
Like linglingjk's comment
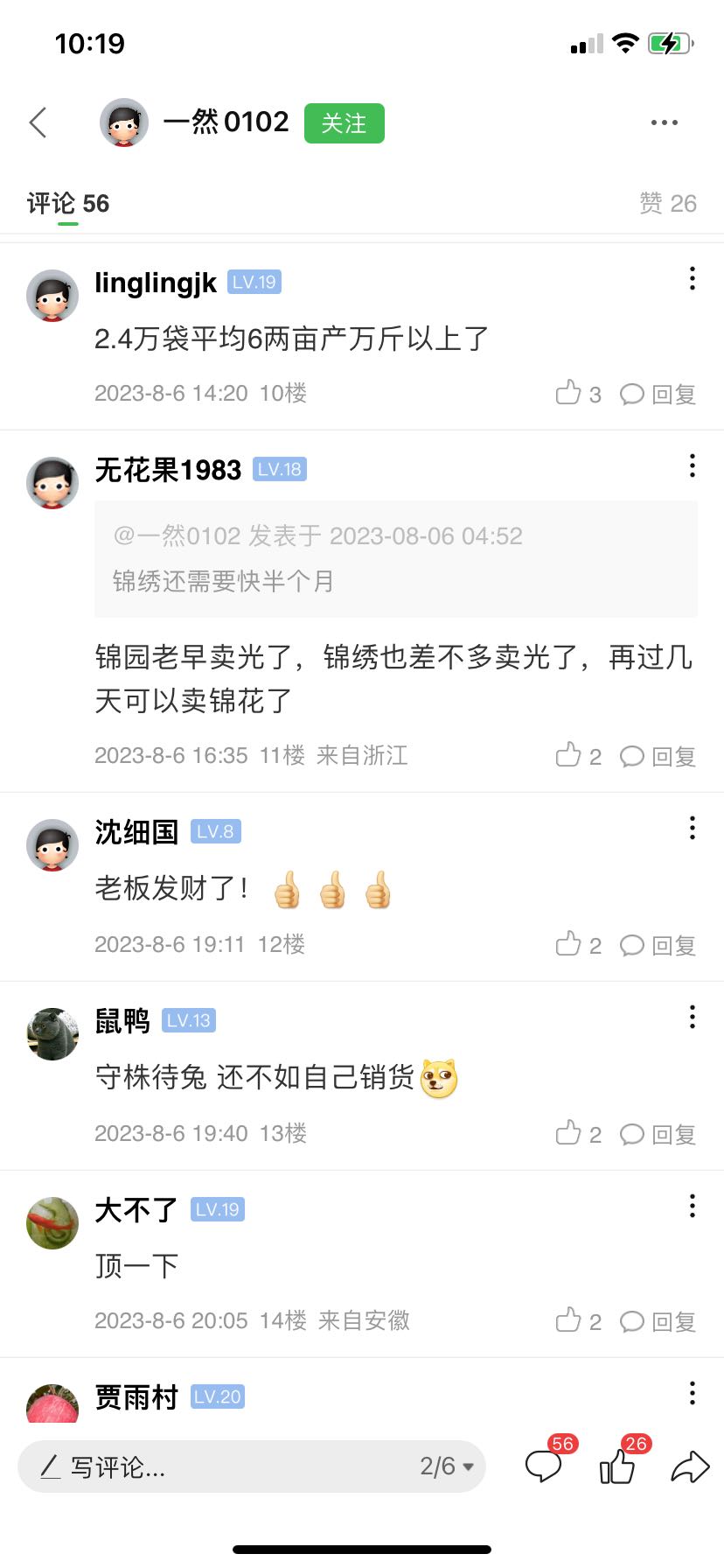578,394
